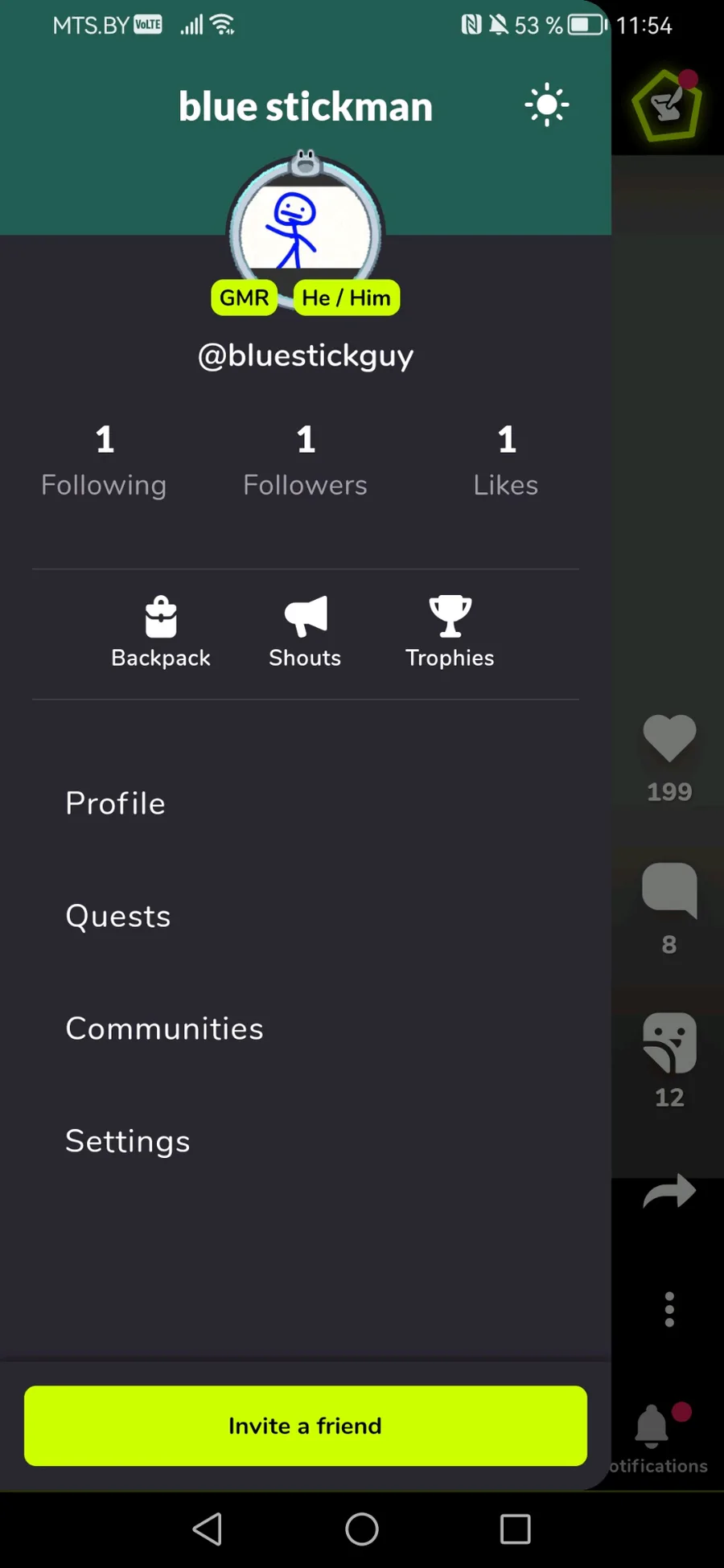Tap the sticker reaction icon showing 12
This screenshot has width=724, height=1568.
click(x=669, y=1043)
